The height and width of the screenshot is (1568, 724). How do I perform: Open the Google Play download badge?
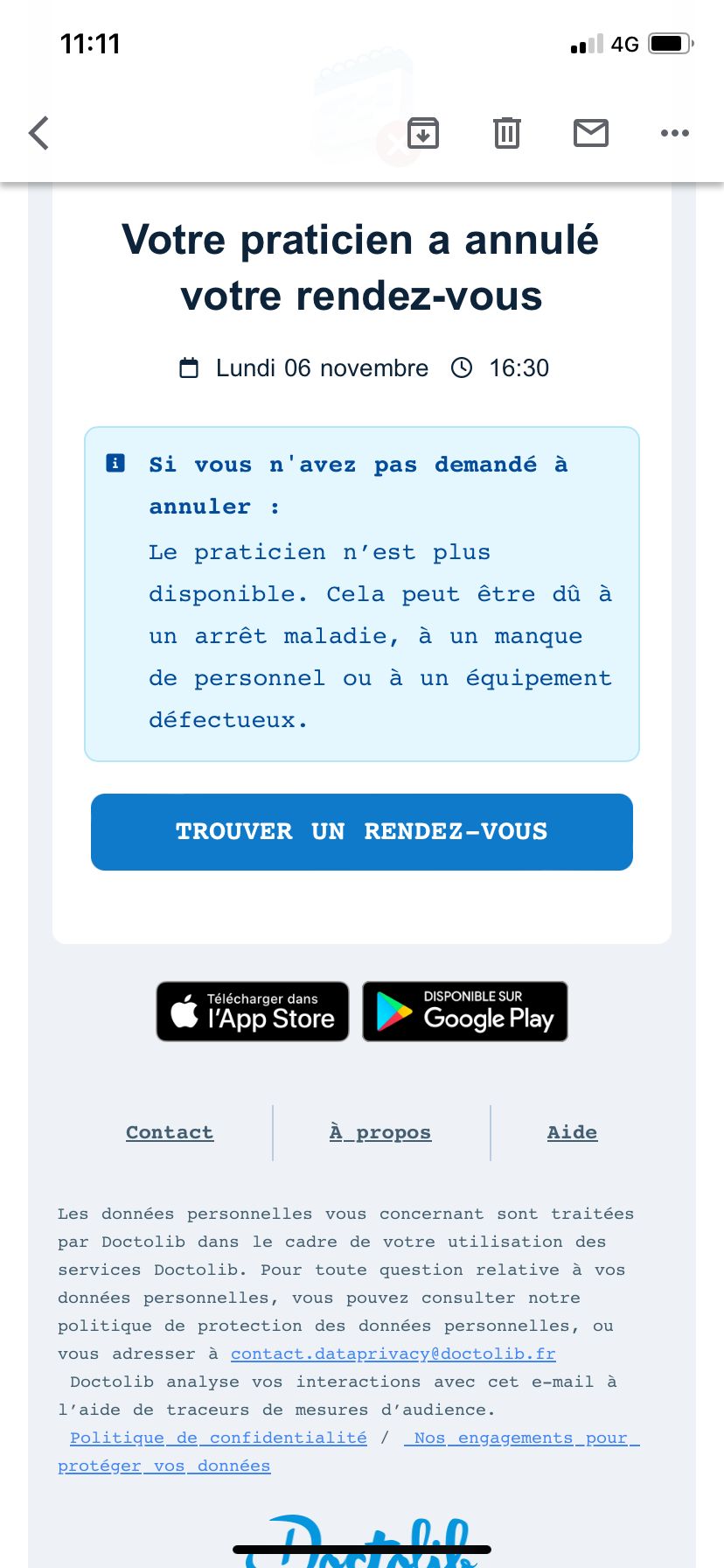pos(465,1011)
